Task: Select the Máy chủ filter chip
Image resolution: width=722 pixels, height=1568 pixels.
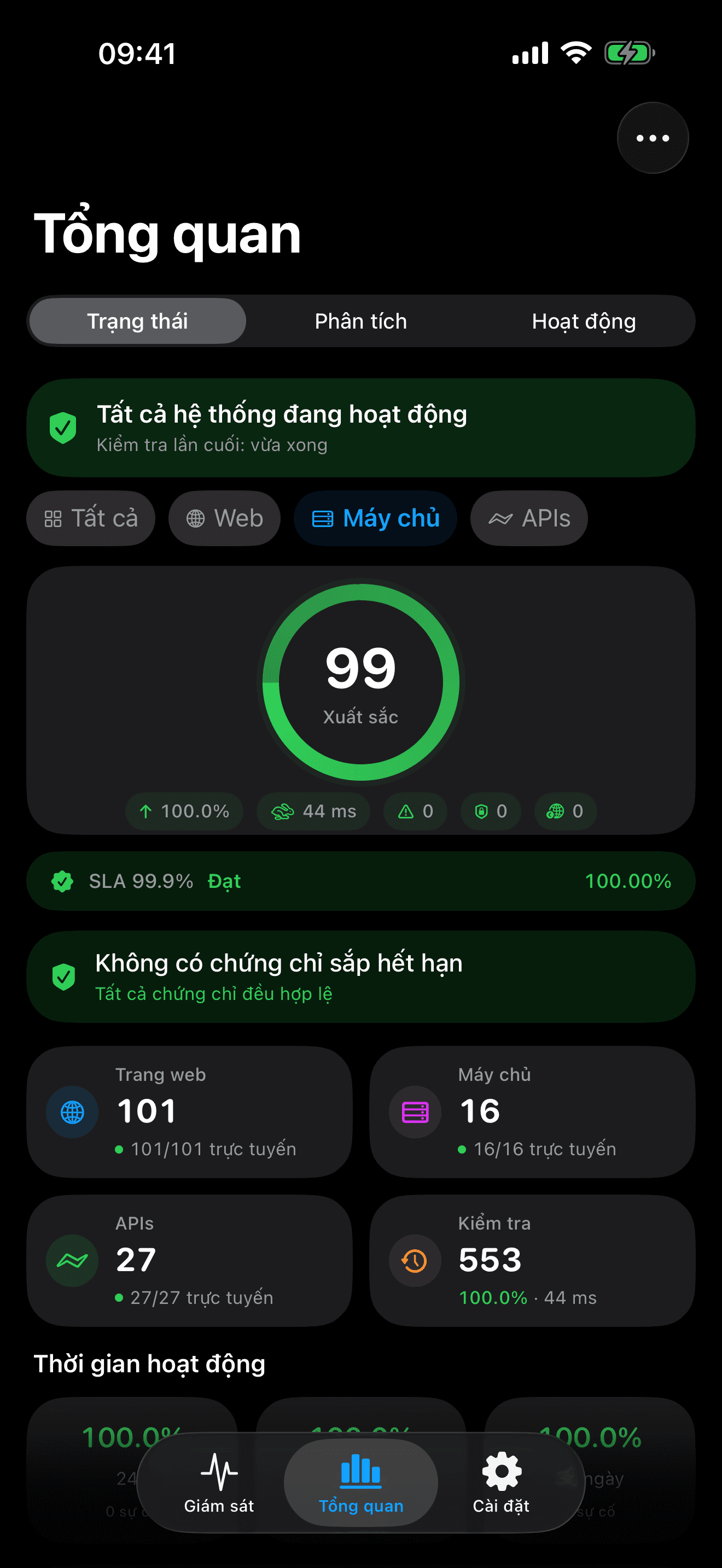Action: [375, 518]
